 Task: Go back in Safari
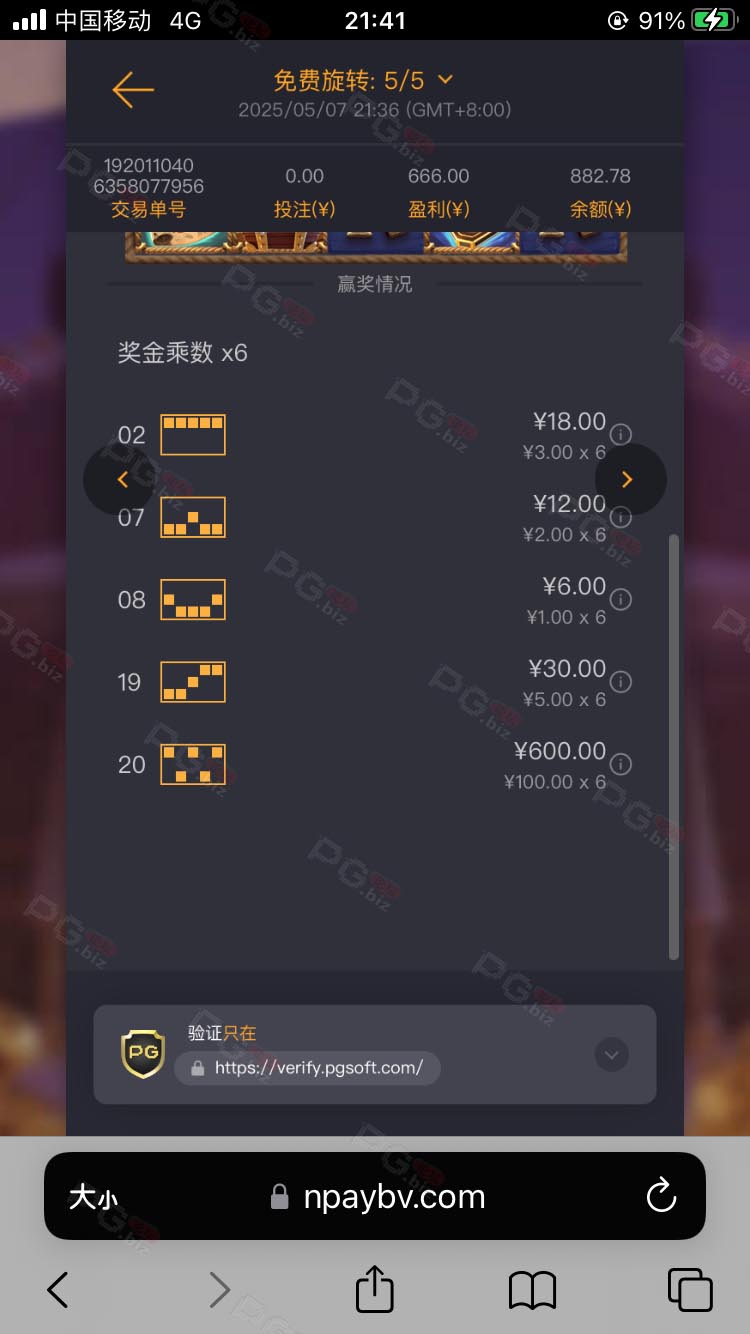coord(58,1290)
